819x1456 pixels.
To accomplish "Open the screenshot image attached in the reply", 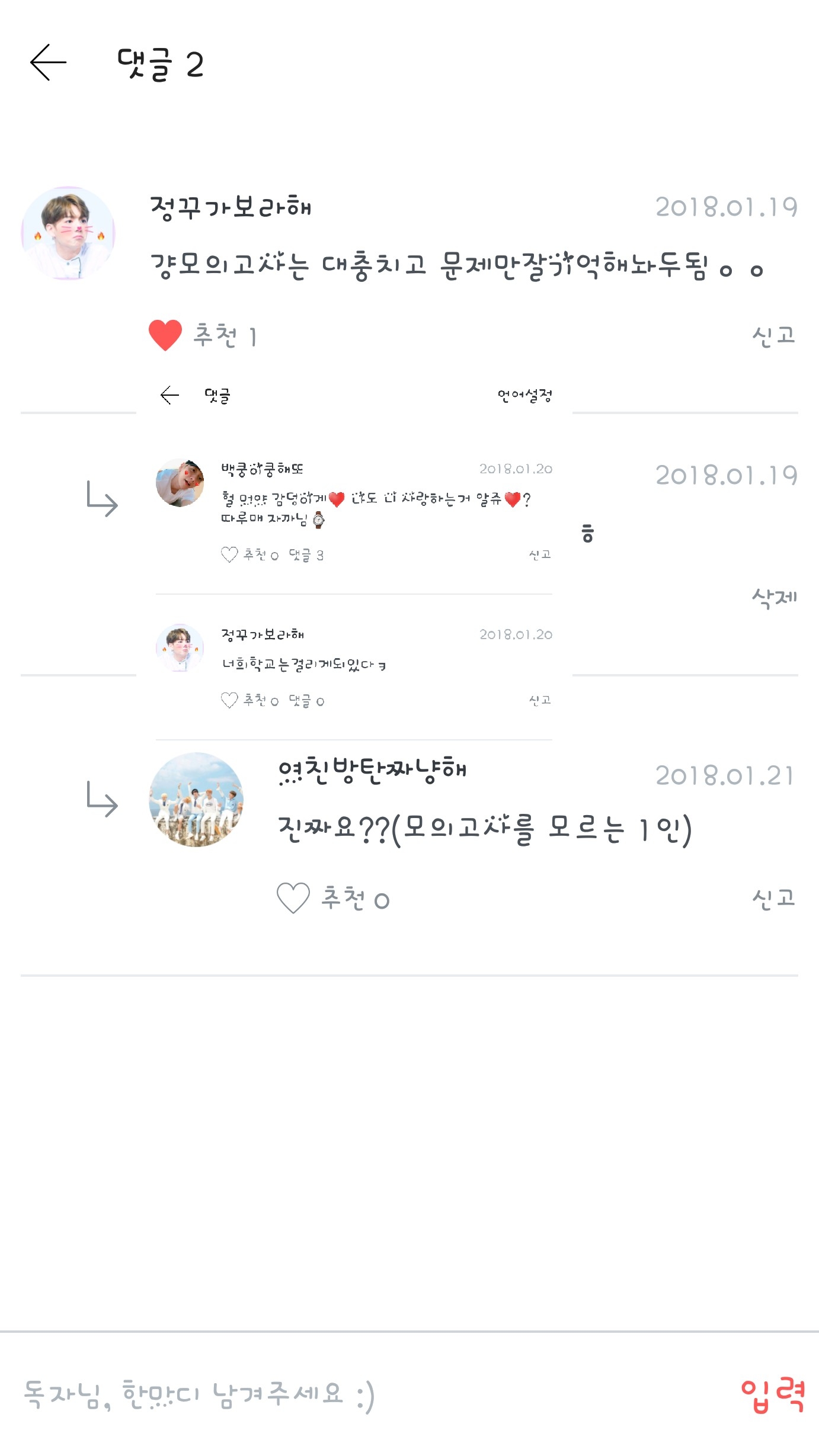I will 354,557.
